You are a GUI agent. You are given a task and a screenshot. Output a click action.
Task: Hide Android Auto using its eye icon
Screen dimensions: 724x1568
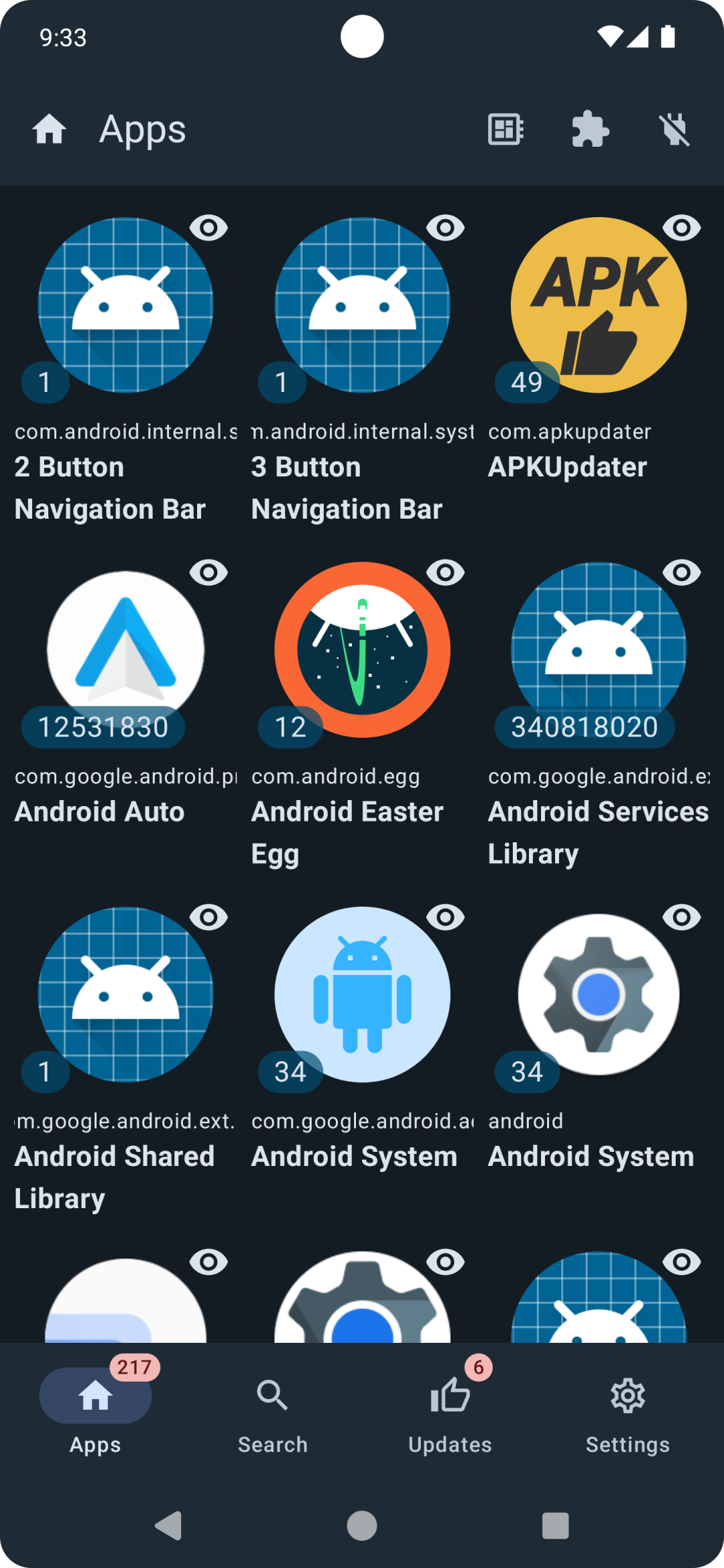(x=208, y=573)
